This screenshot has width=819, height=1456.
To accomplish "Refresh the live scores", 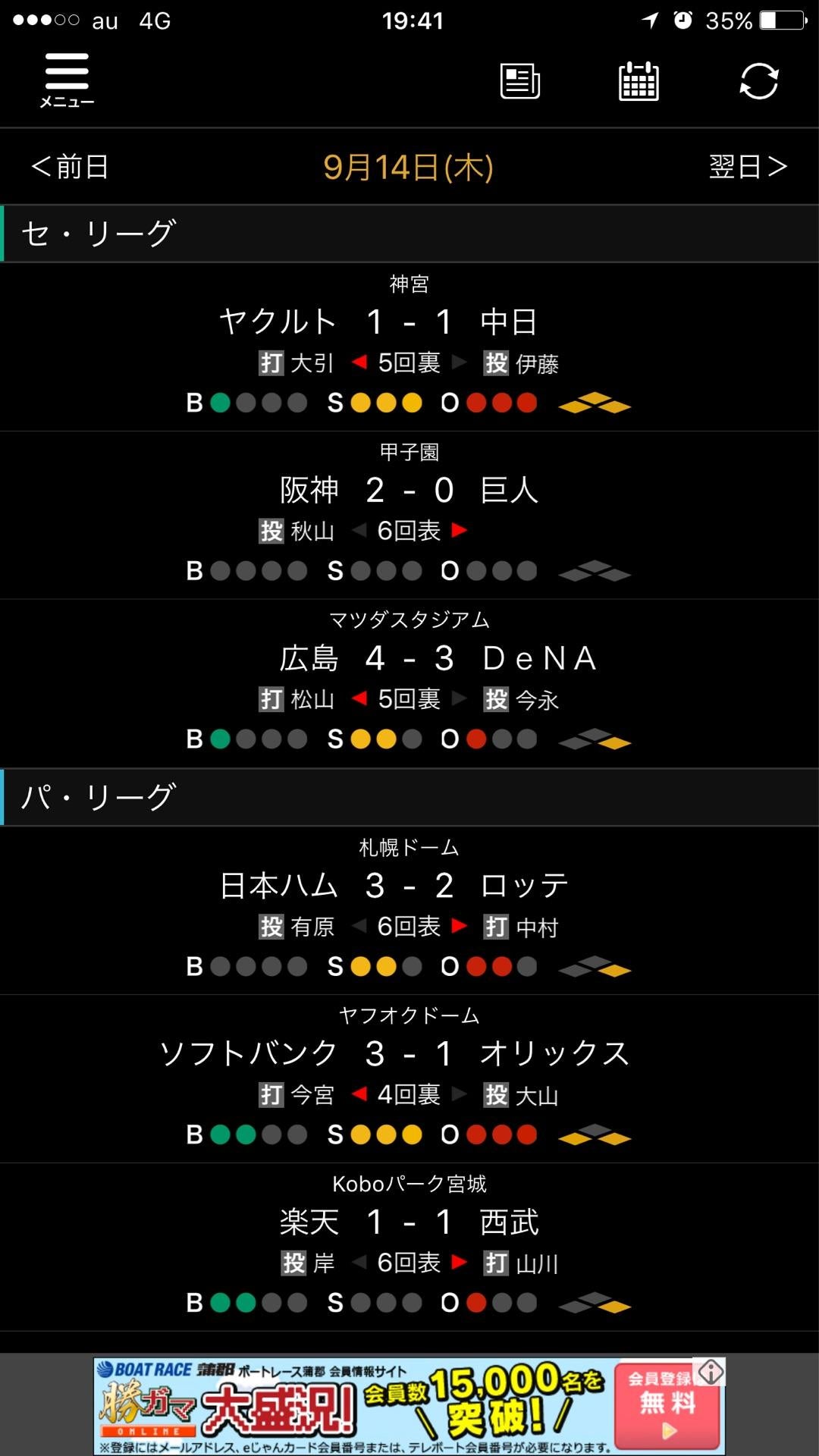I will [x=758, y=81].
